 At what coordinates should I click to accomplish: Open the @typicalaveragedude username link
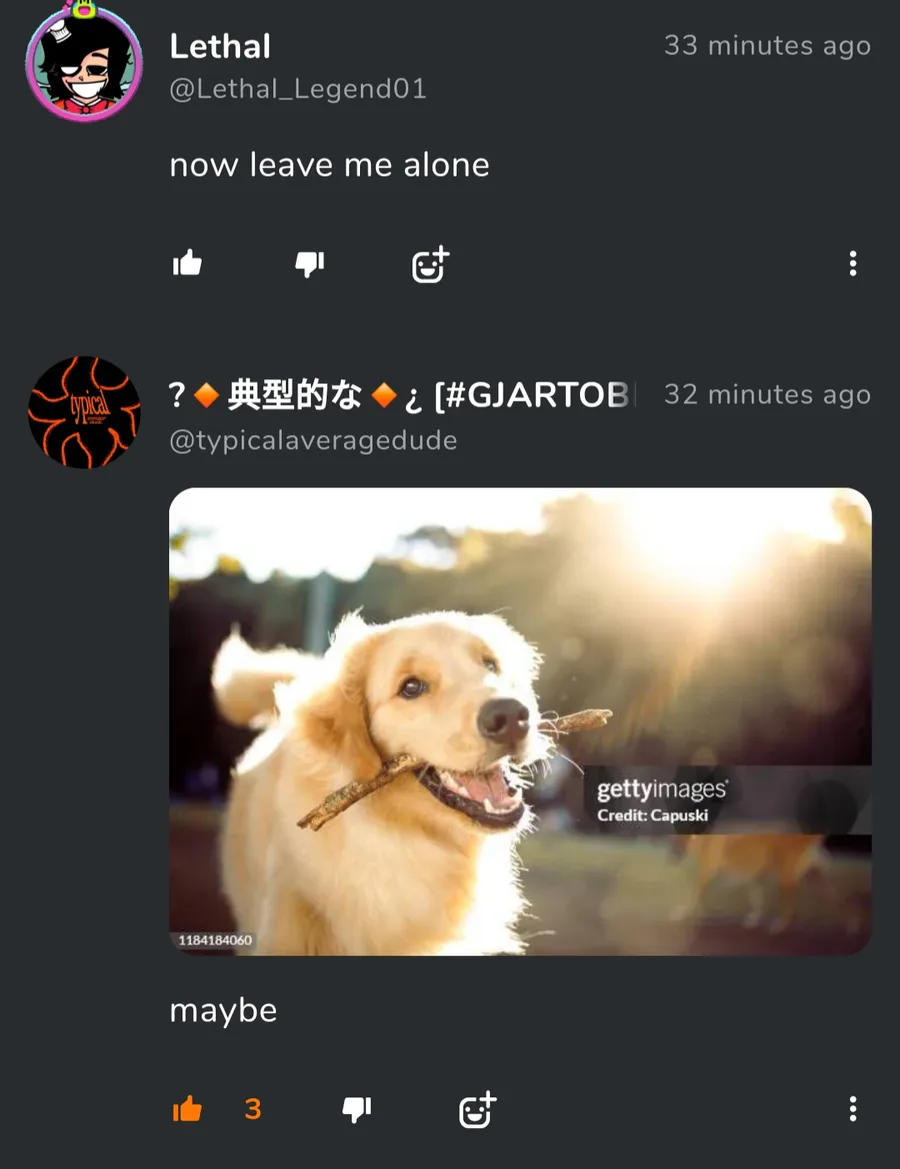pos(313,440)
